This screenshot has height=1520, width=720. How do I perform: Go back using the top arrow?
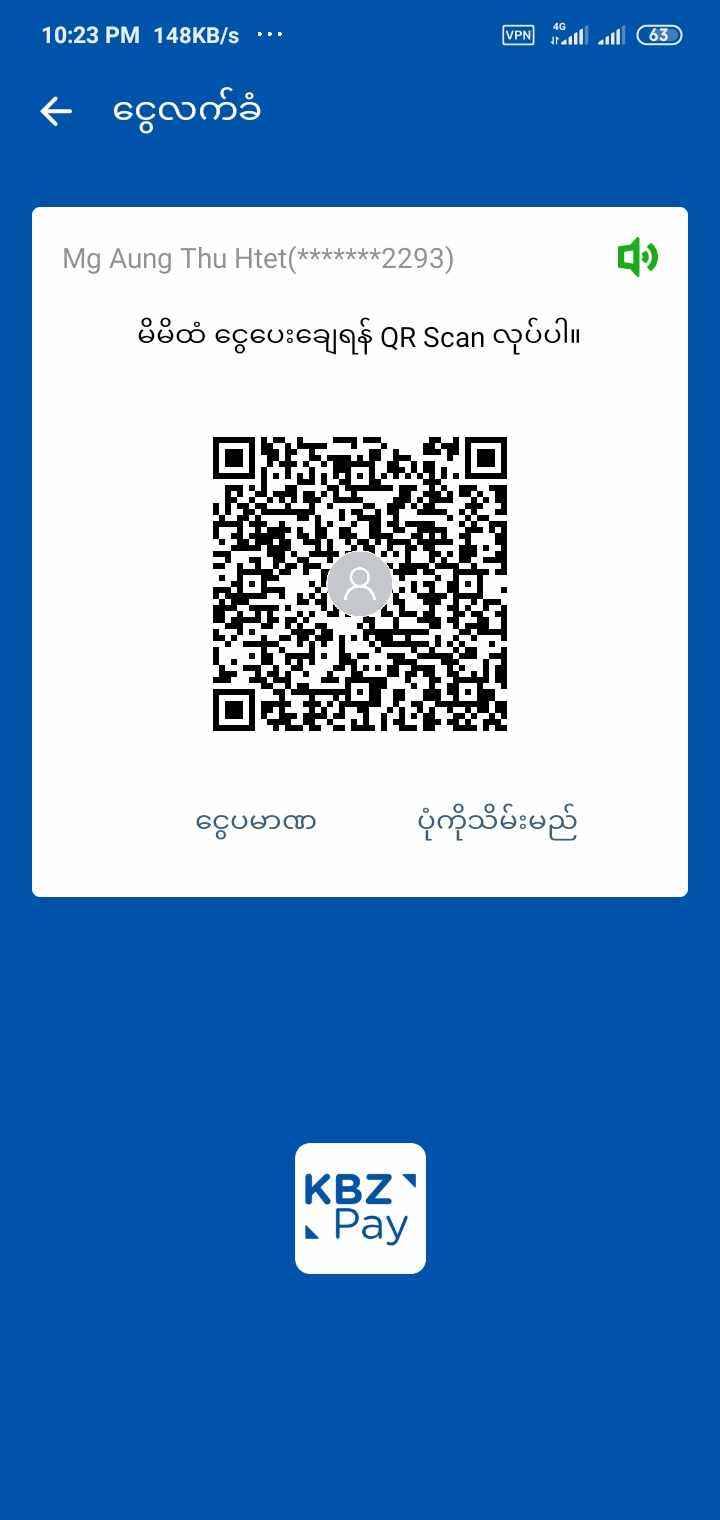[56, 111]
